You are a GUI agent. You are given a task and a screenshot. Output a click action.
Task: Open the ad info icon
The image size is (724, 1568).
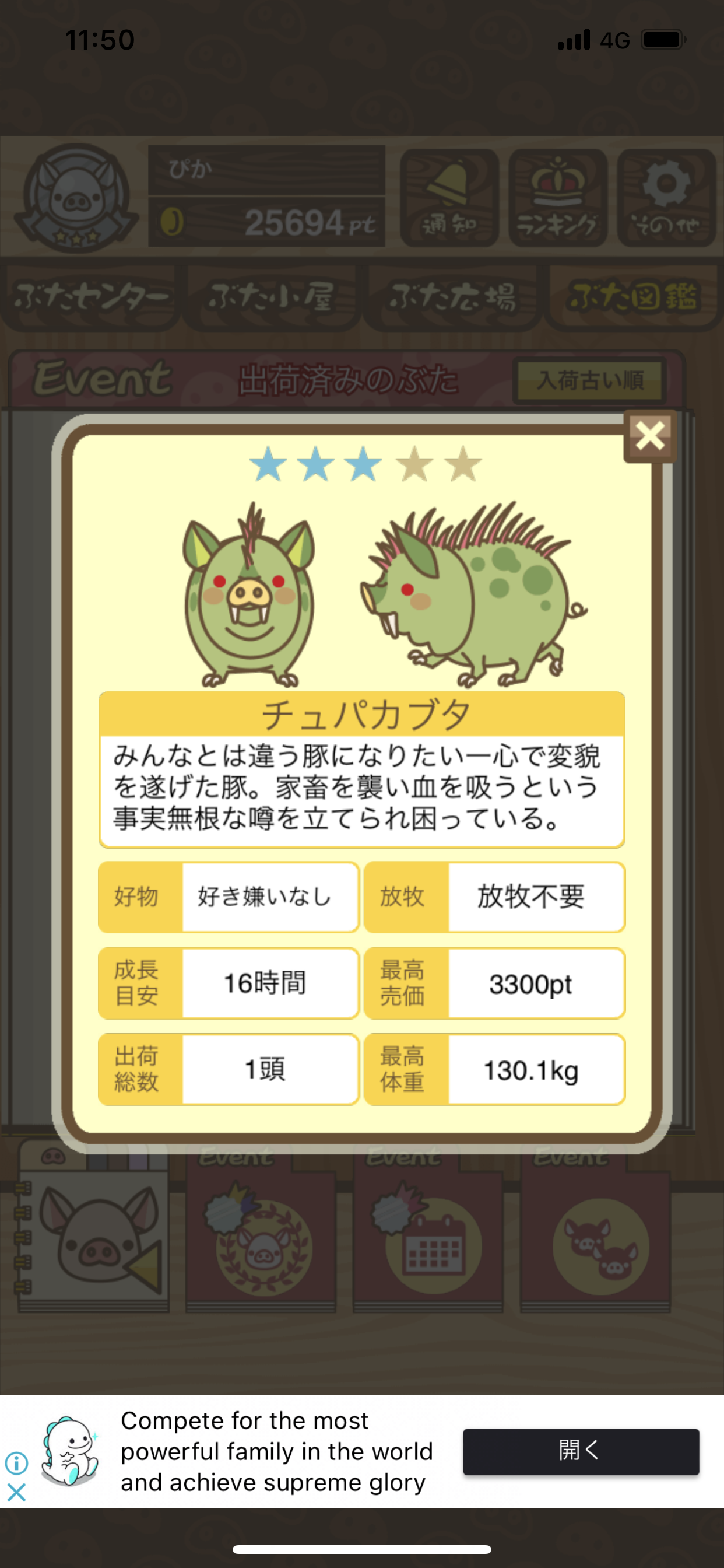[x=16, y=1462]
